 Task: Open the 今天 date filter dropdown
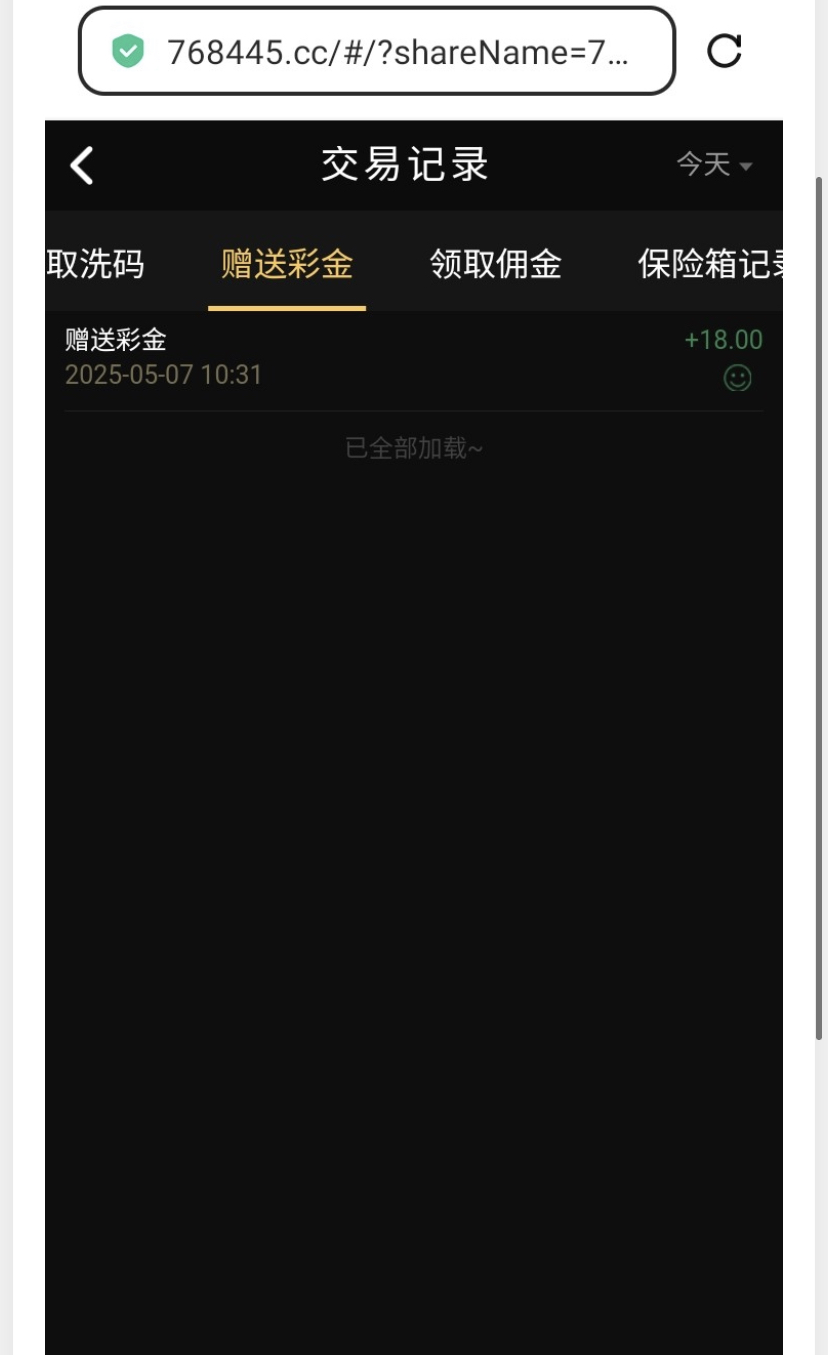coord(714,165)
